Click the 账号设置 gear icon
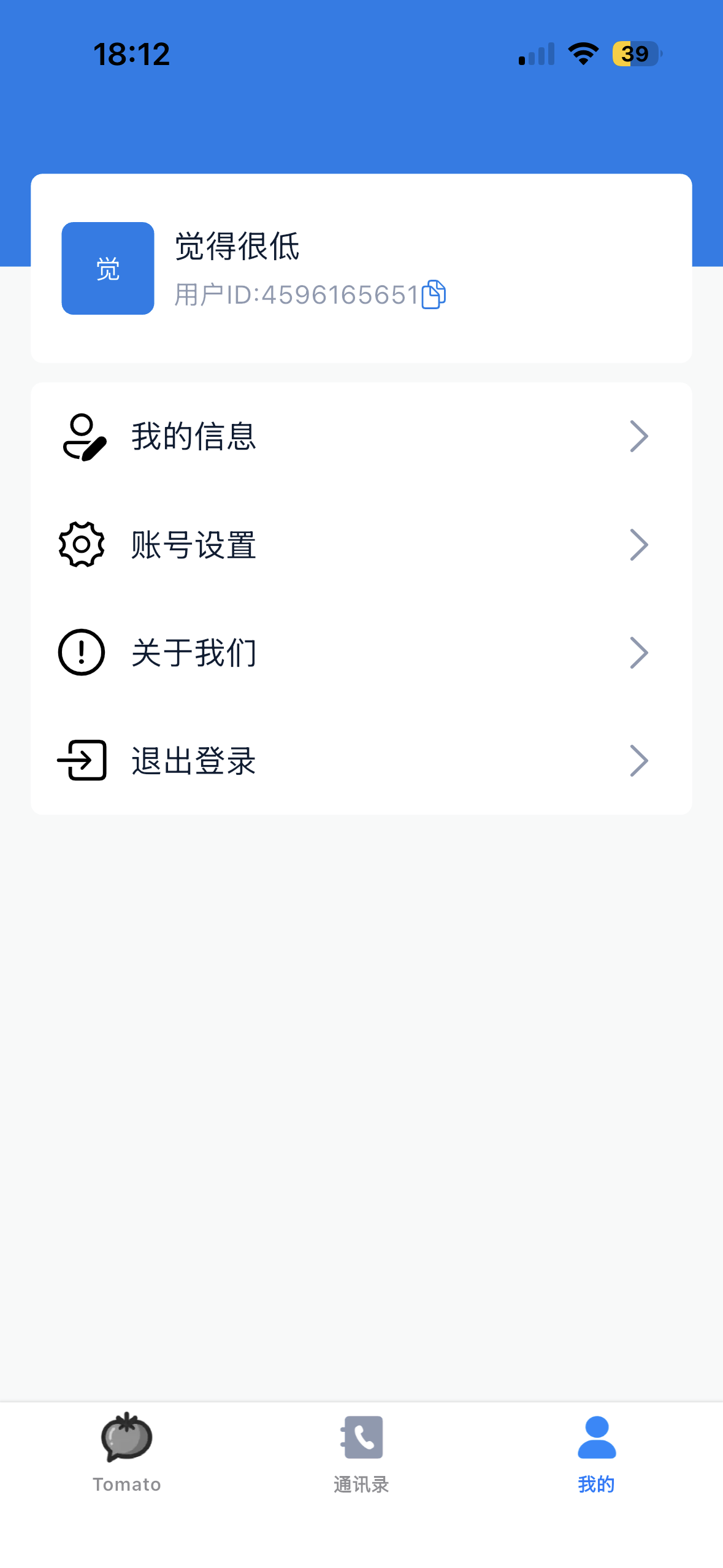This screenshot has height=1568, width=723. pos(80,544)
